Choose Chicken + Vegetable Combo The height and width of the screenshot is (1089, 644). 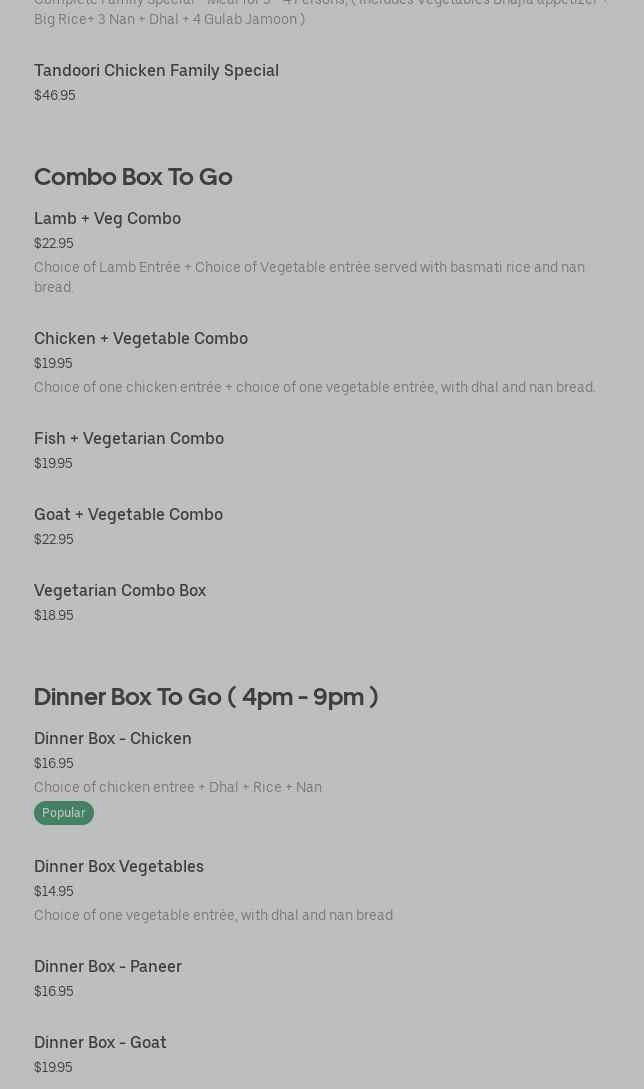tap(141, 339)
